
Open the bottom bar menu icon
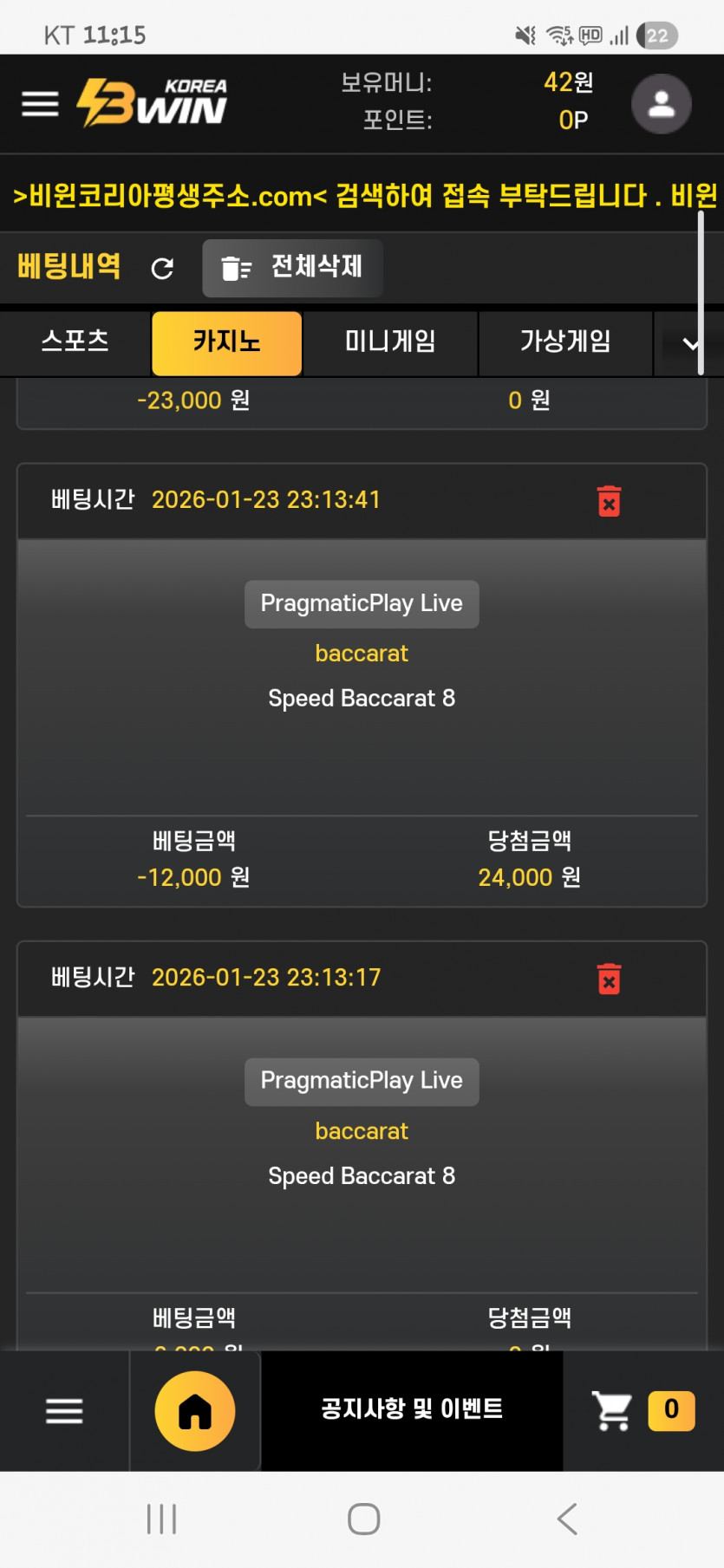click(64, 1410)
